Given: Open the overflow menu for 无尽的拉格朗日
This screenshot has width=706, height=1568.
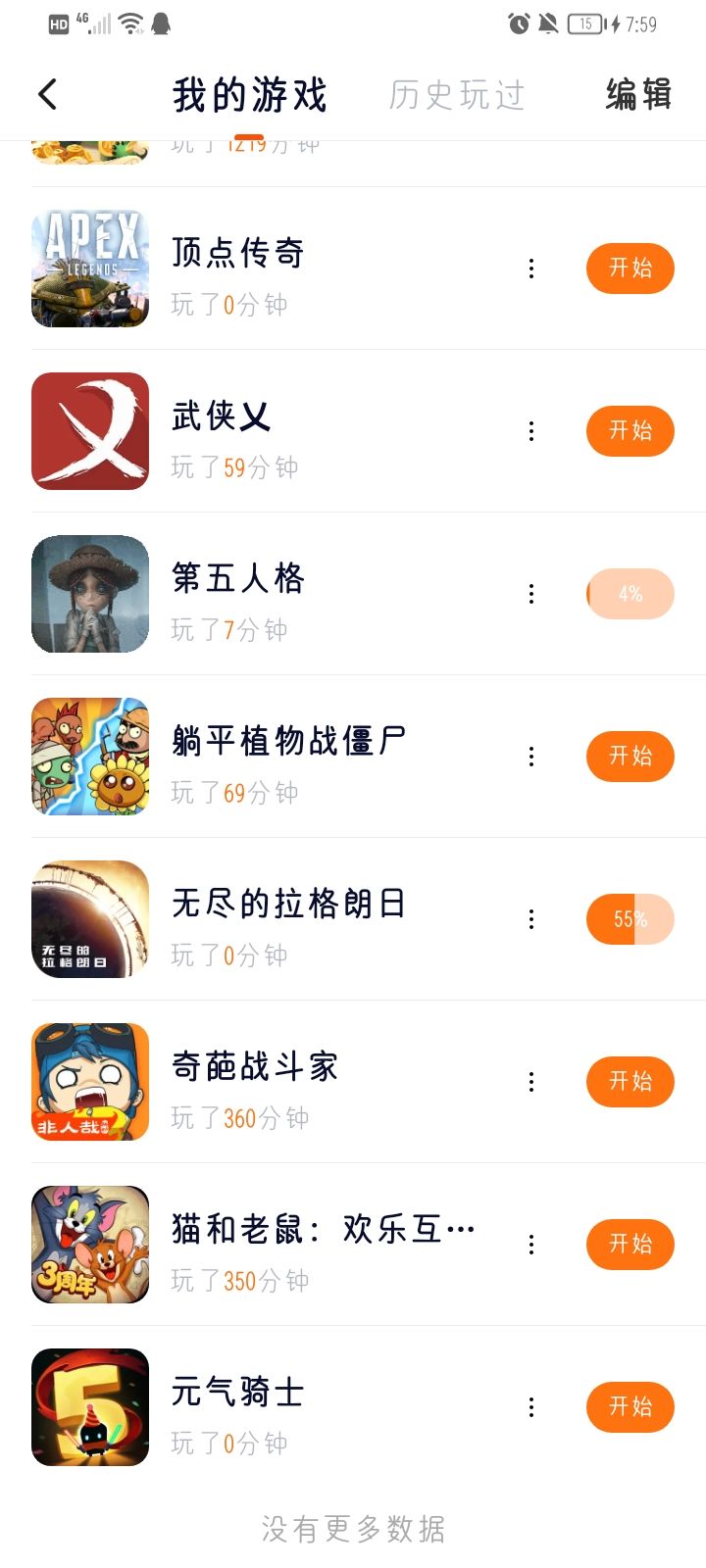Looking at the screenshot, I should [531, 919].
